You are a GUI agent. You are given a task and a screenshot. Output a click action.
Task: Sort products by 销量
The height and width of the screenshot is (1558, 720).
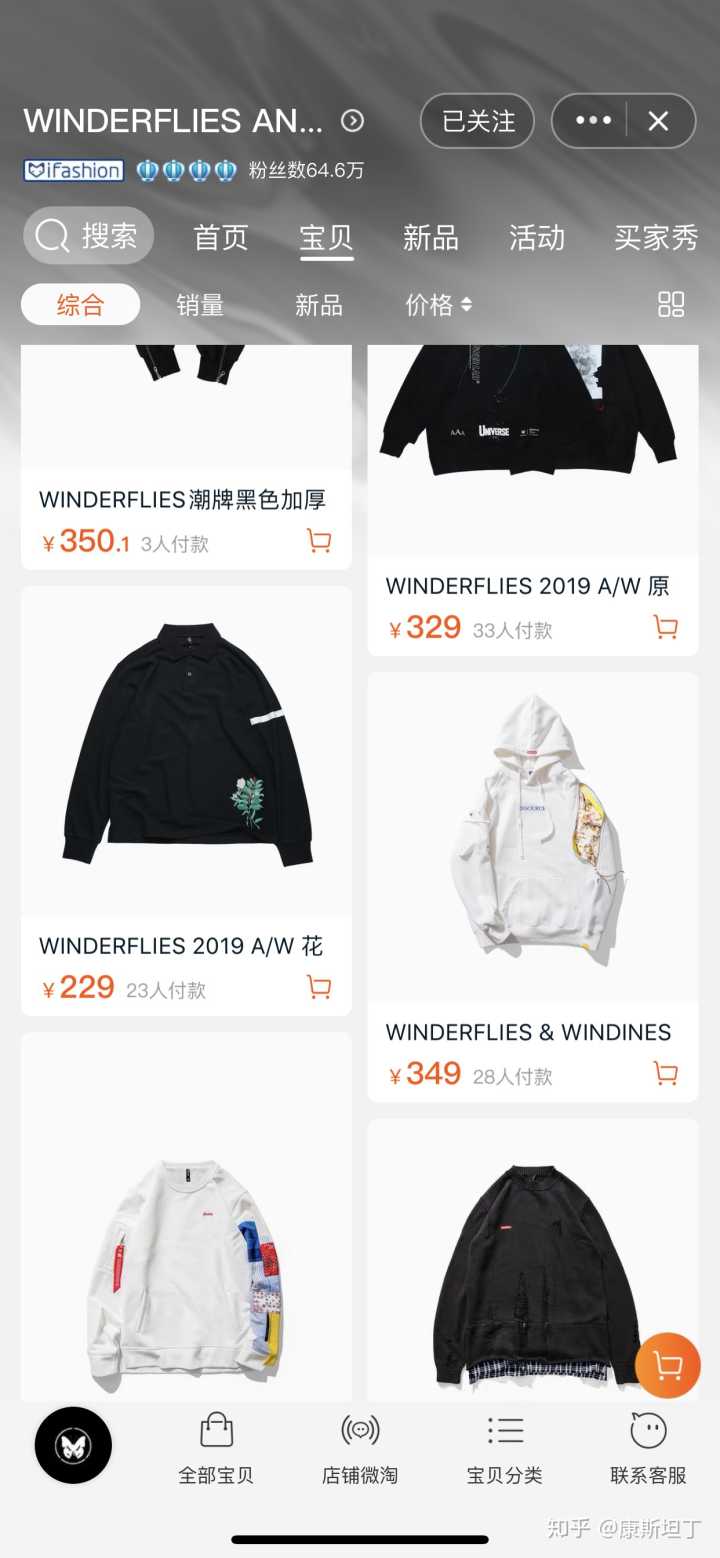[200, 305]
